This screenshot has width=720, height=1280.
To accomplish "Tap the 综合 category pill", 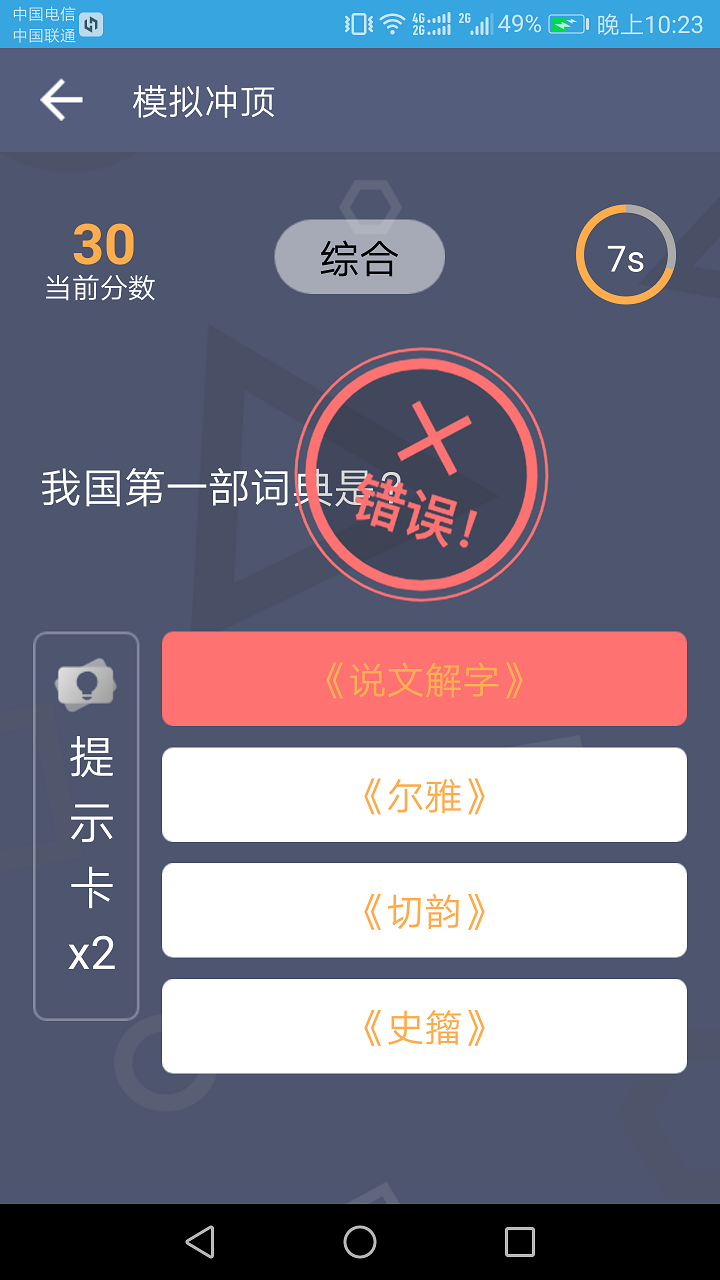I will (360, 256).
